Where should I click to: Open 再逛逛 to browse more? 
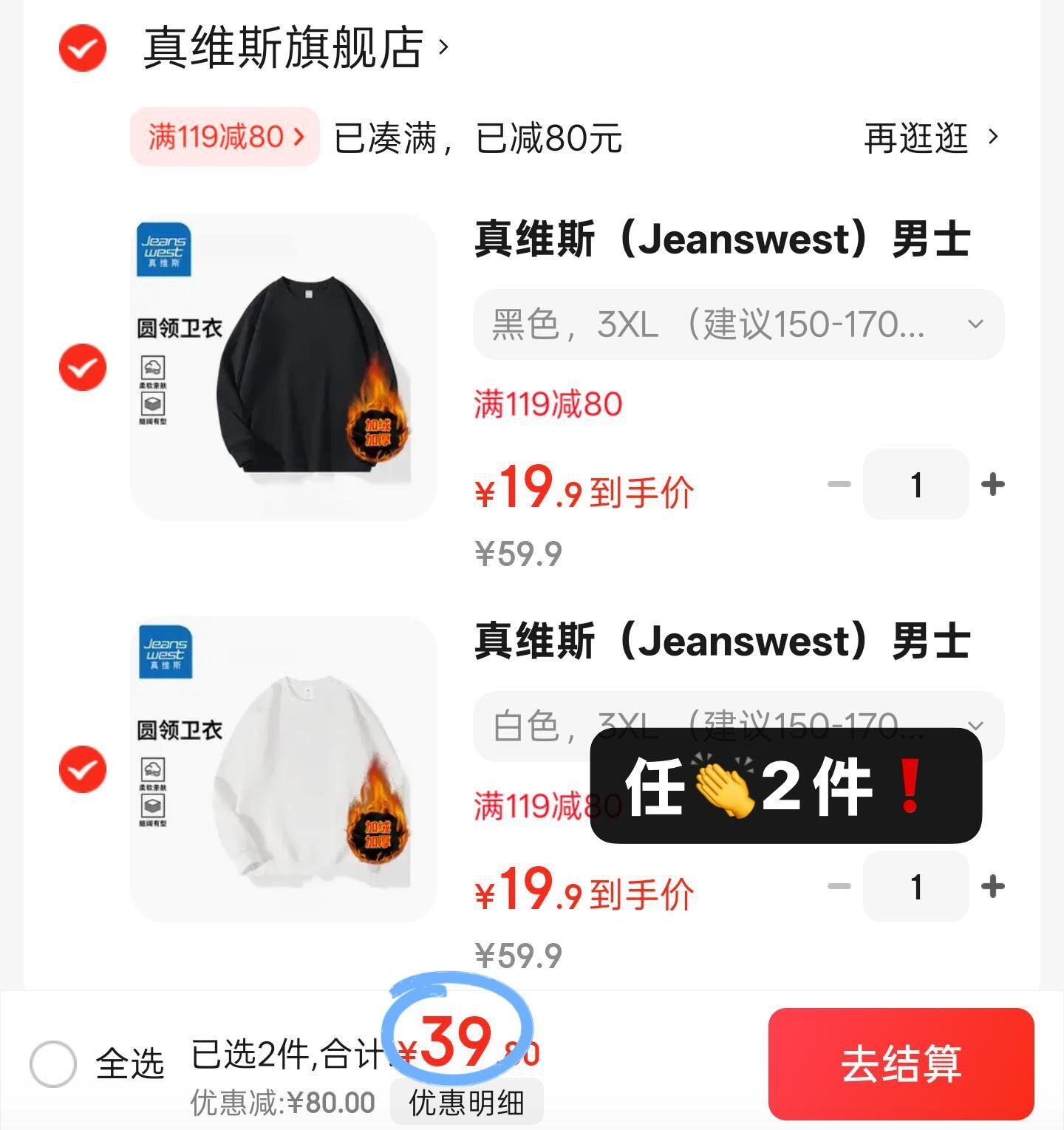pyautogui.click(x=931, y=137)
